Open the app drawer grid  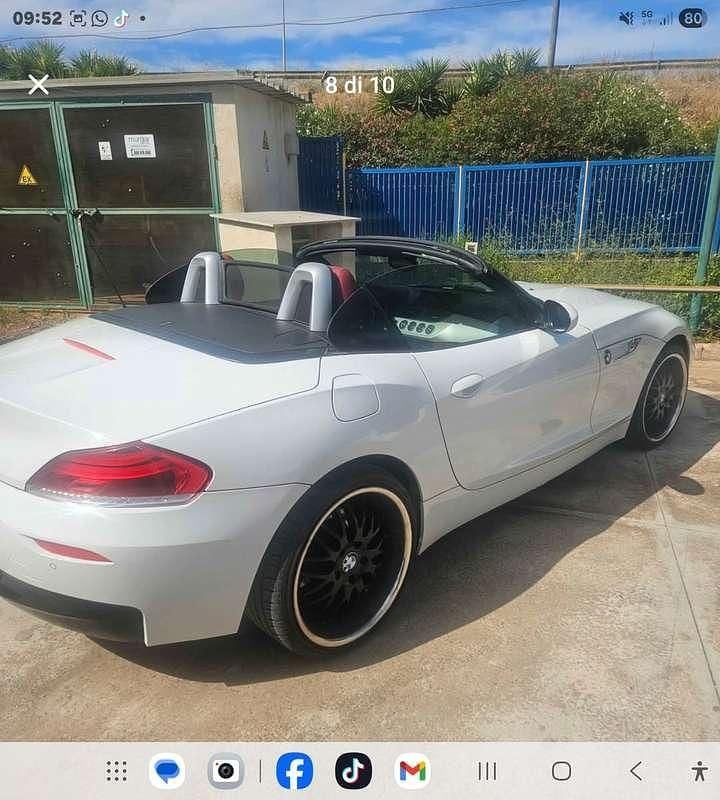point(117,771)
